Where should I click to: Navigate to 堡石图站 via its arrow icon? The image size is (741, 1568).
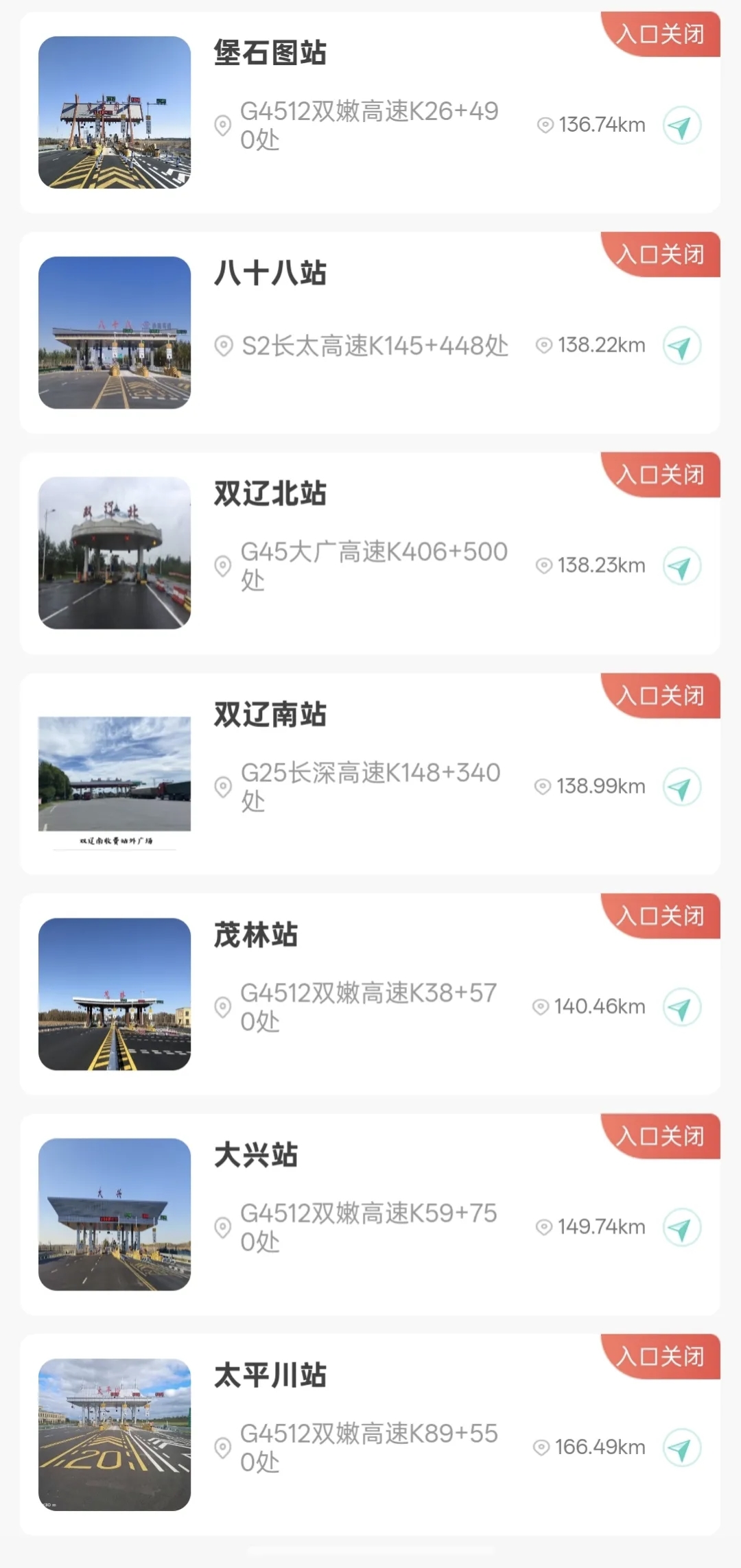tap(681, 126)
